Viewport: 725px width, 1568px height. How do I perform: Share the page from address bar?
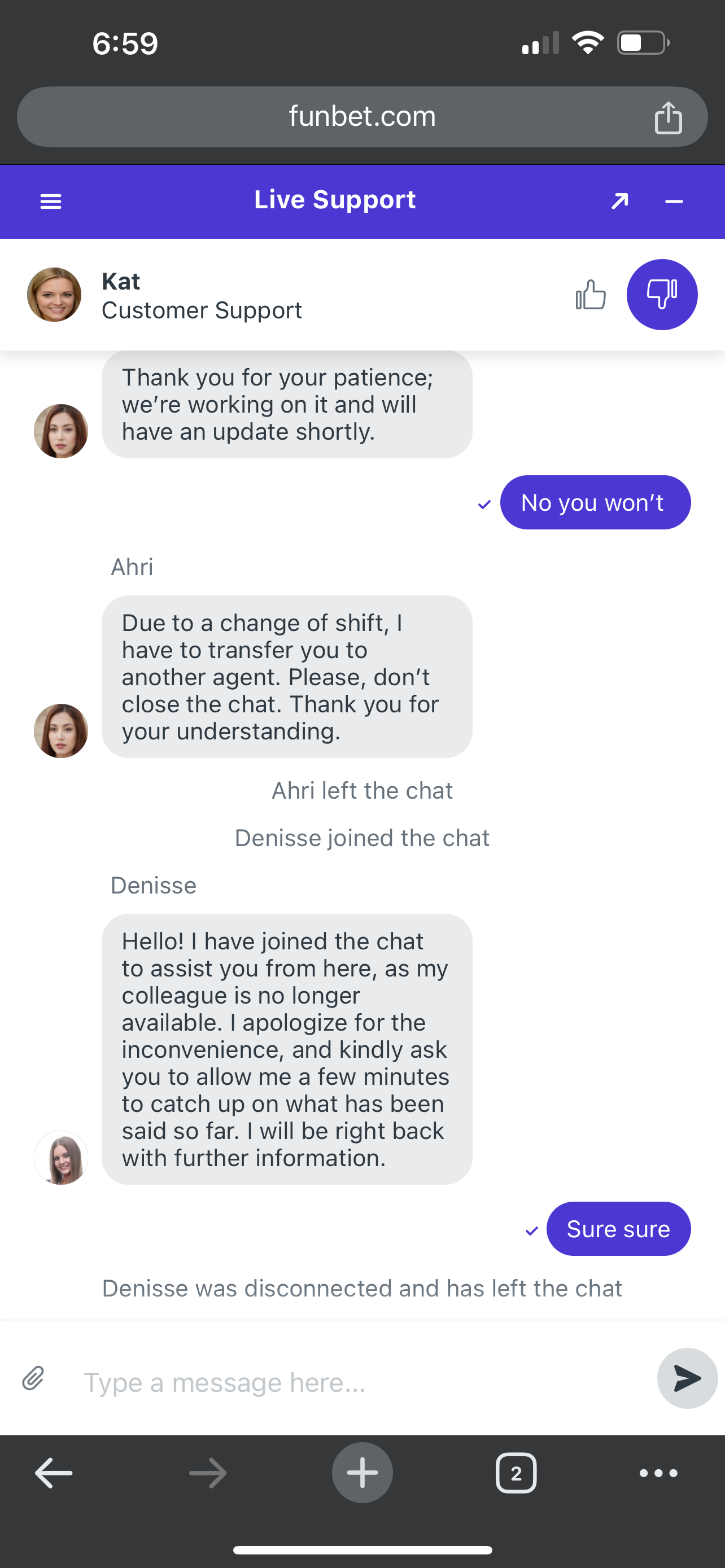tap(668, 117)
